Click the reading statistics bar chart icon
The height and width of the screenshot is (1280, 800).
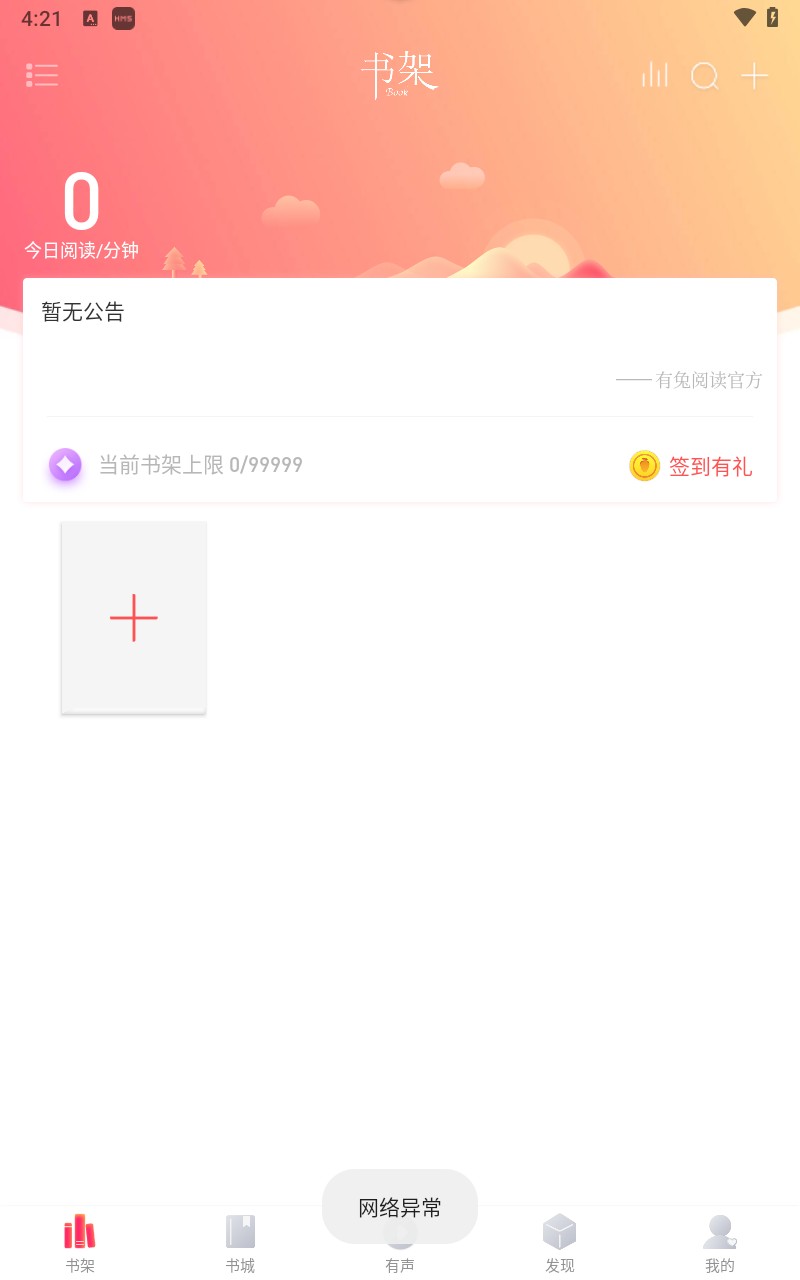(655, 75)
